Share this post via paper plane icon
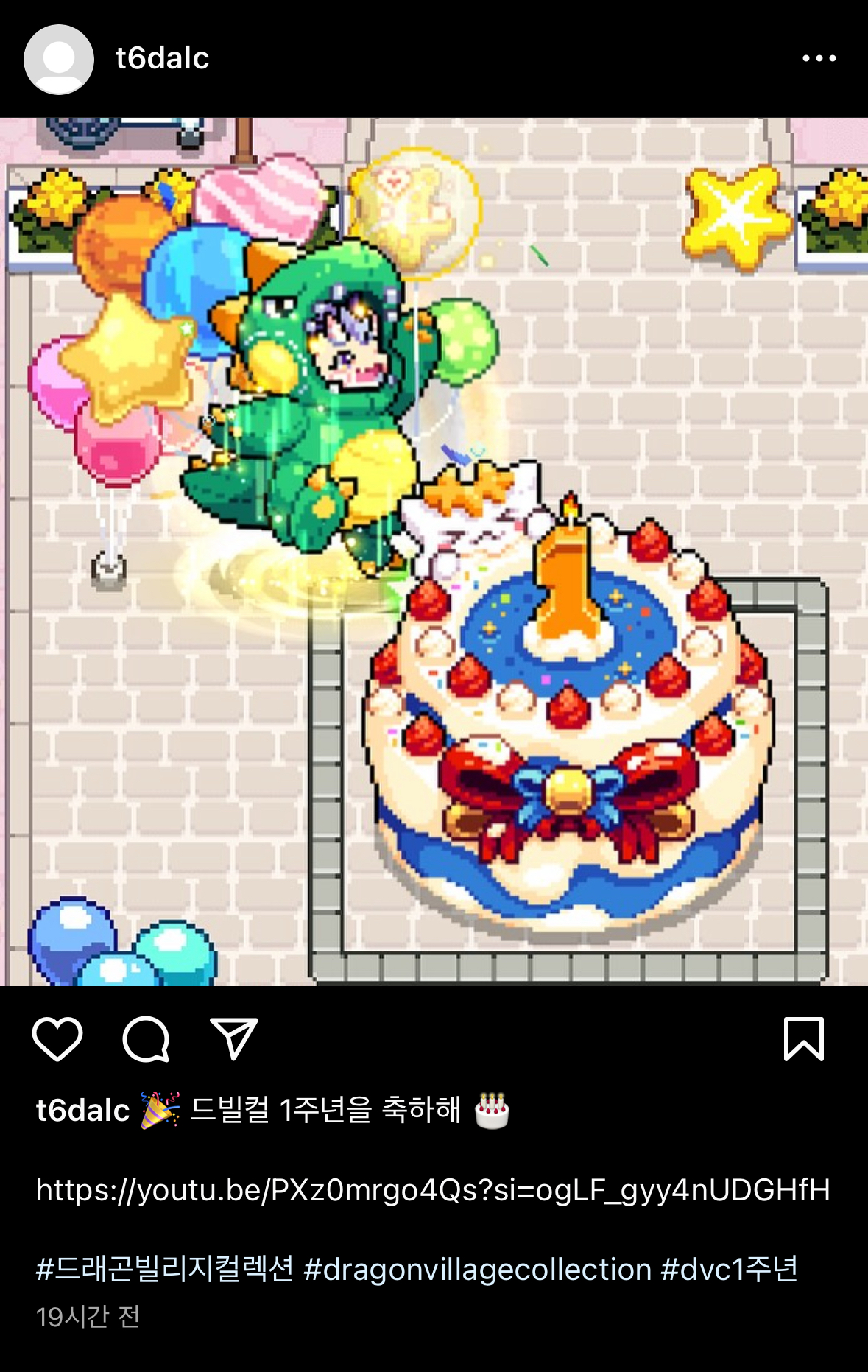 [234, 1038]
